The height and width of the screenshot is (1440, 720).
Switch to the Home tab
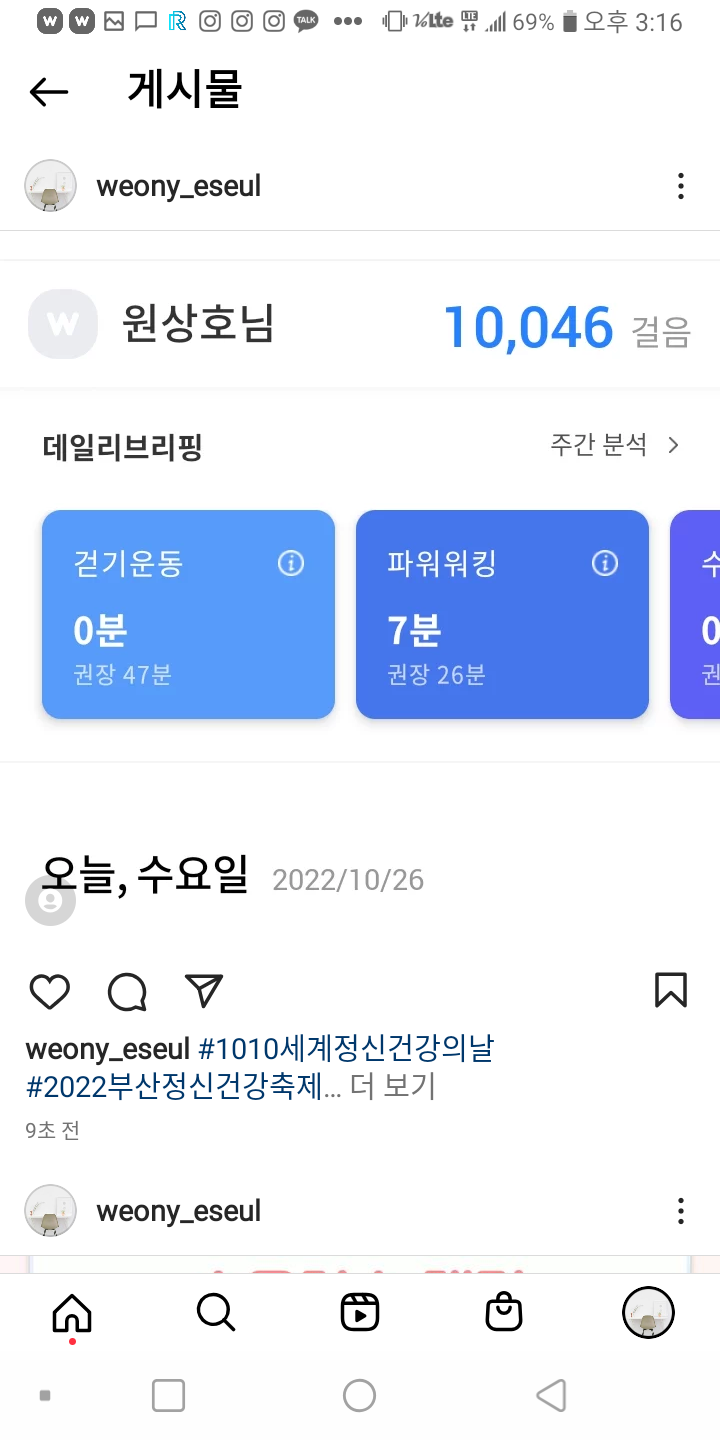pyautogui.click(x=72, y=1312)
